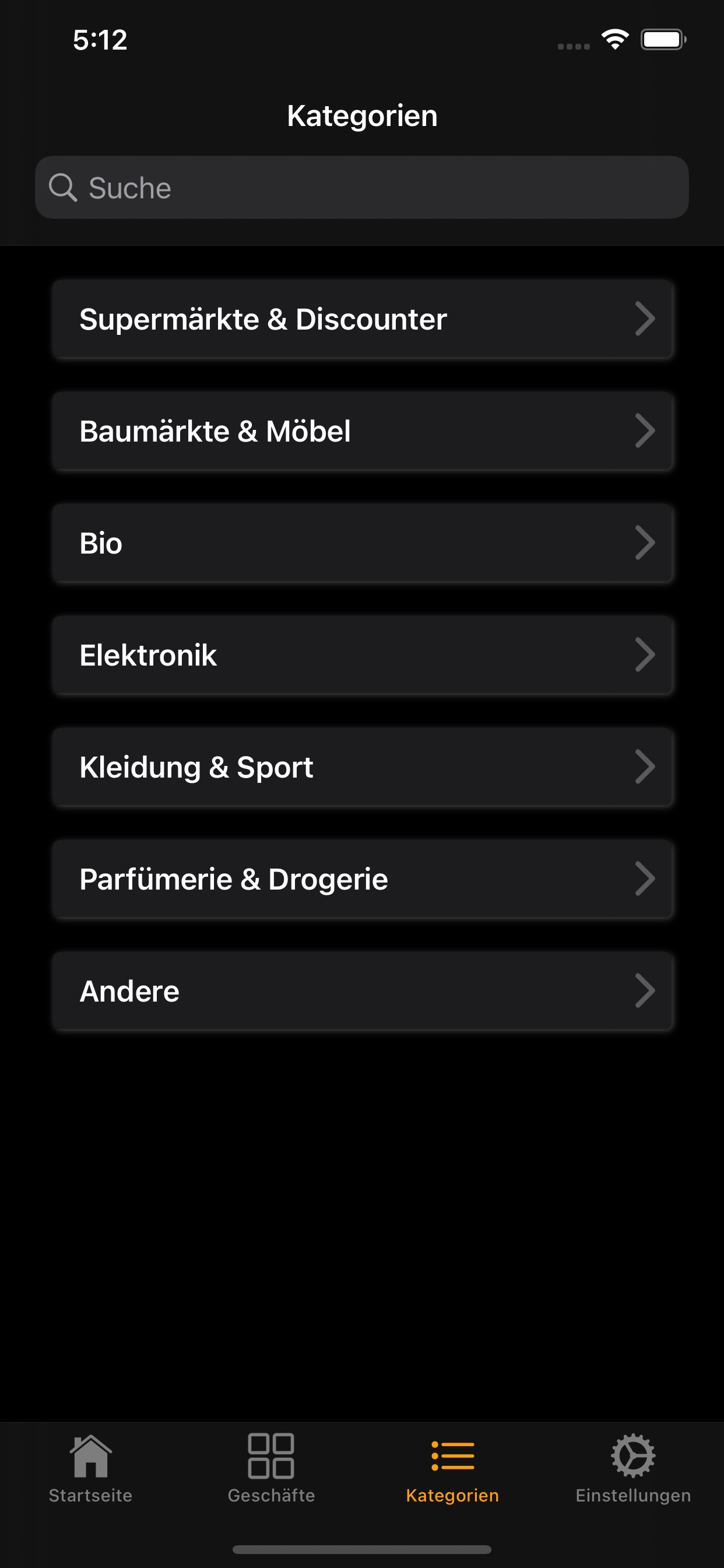Switch to the Geschäfte tab
The image size is (724, 1568).
tap(271, 1468)
